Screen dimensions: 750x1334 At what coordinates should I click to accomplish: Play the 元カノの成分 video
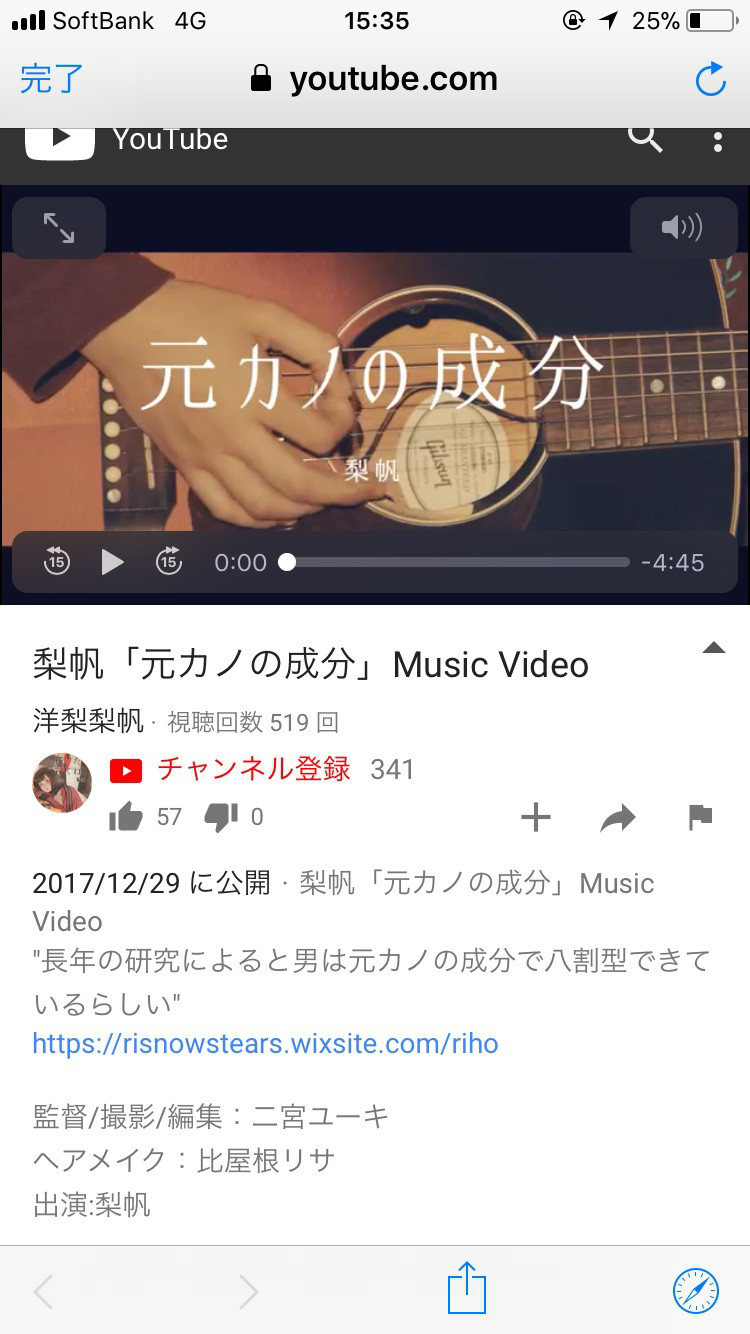[113, 562]
